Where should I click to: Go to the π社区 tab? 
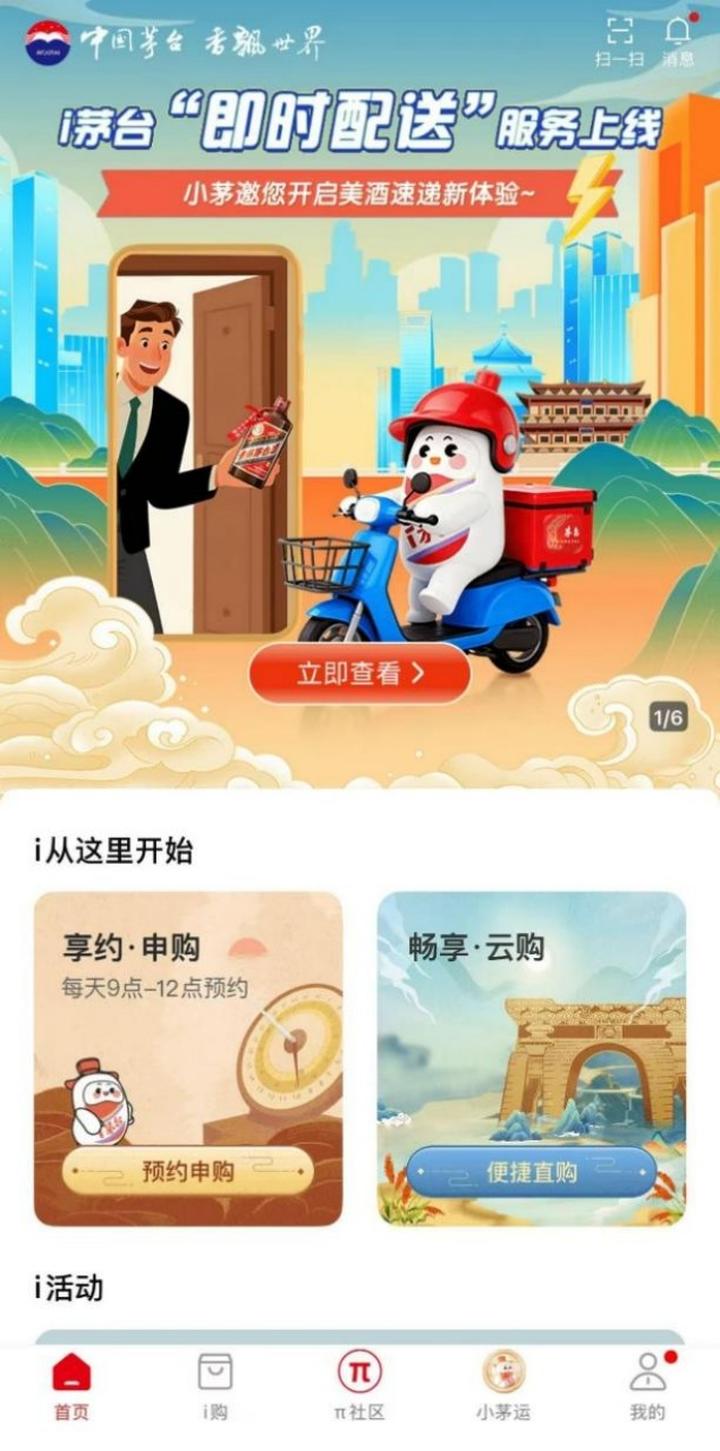coord(359,1385)
